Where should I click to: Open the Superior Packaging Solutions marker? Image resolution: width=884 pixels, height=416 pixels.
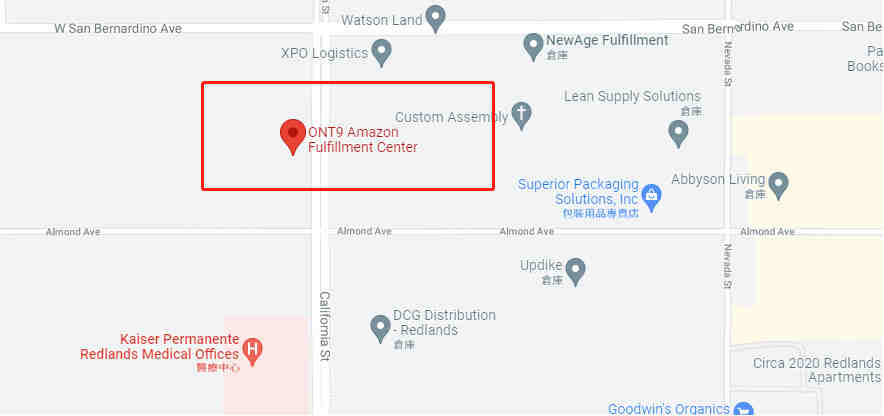click(651, 194)
